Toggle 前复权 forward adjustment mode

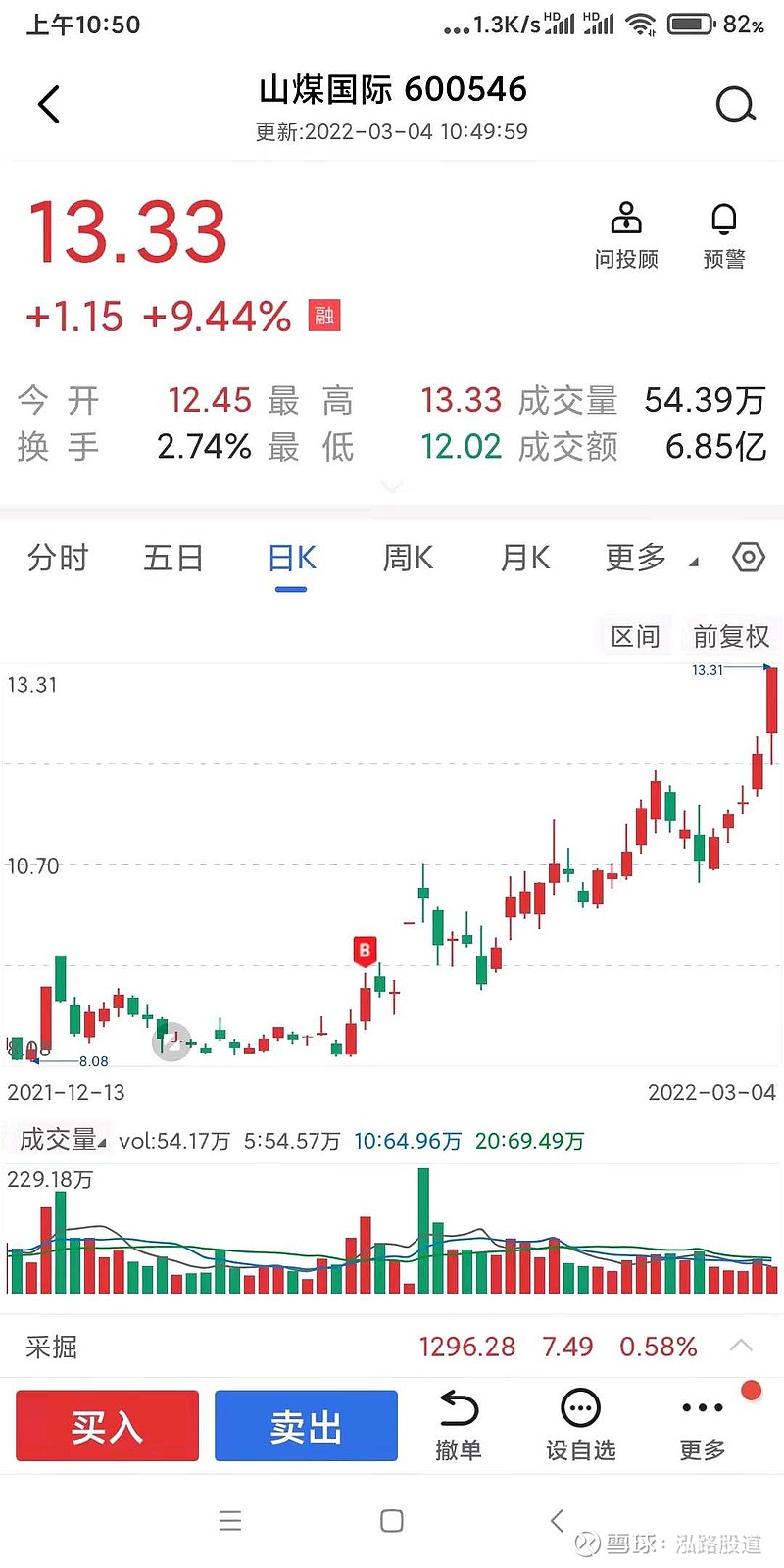[x=730, y=636]
